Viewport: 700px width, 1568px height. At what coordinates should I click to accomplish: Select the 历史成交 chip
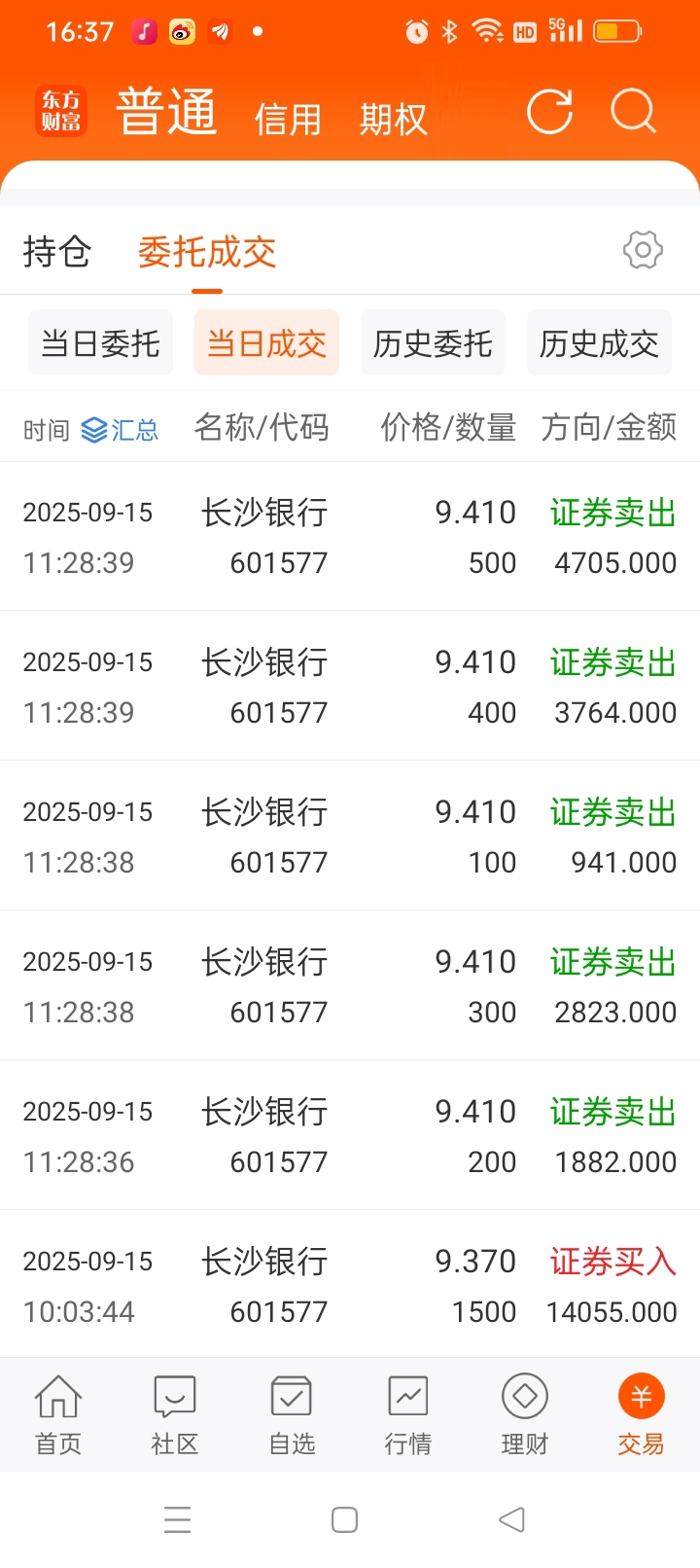599,342
